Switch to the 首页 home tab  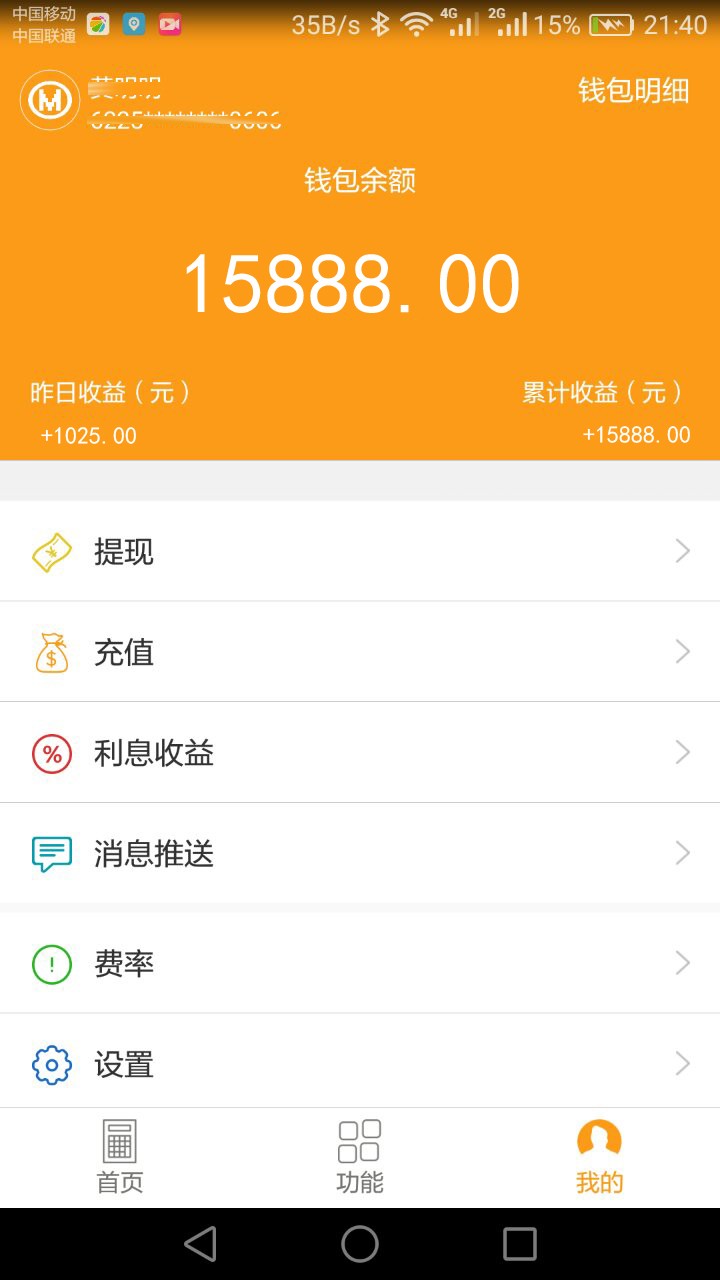point(119,1157)
